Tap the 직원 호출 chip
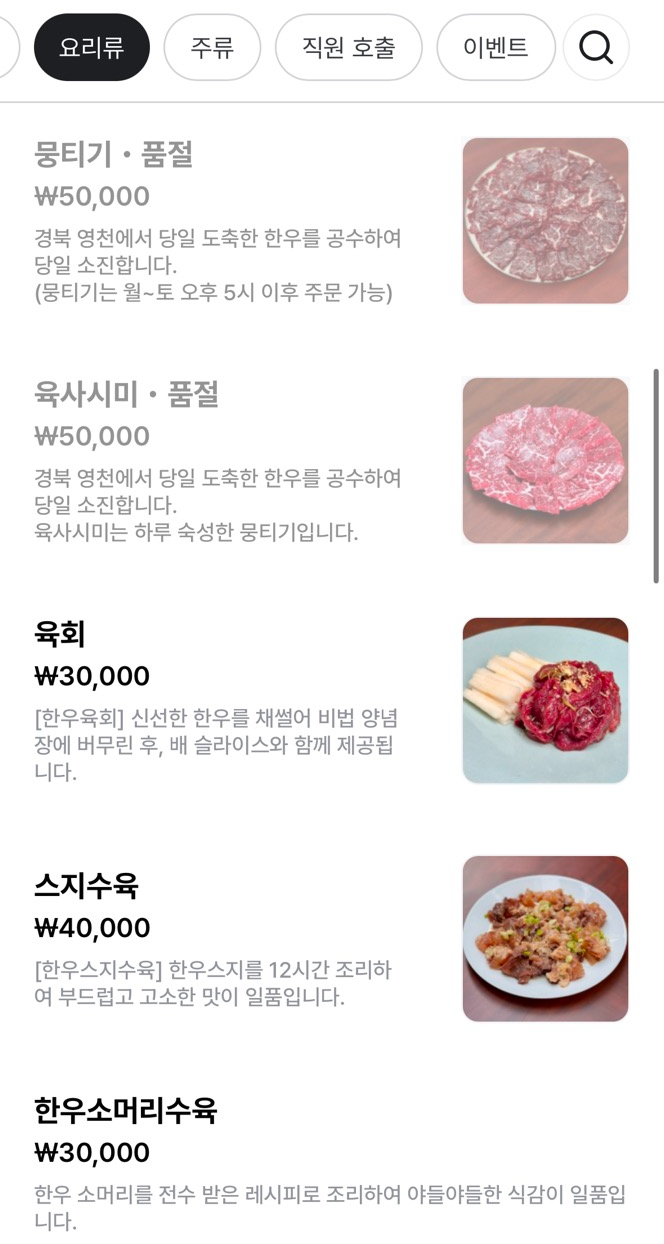The height and width of the screenshot is (1244, 664). coord(349,47)
